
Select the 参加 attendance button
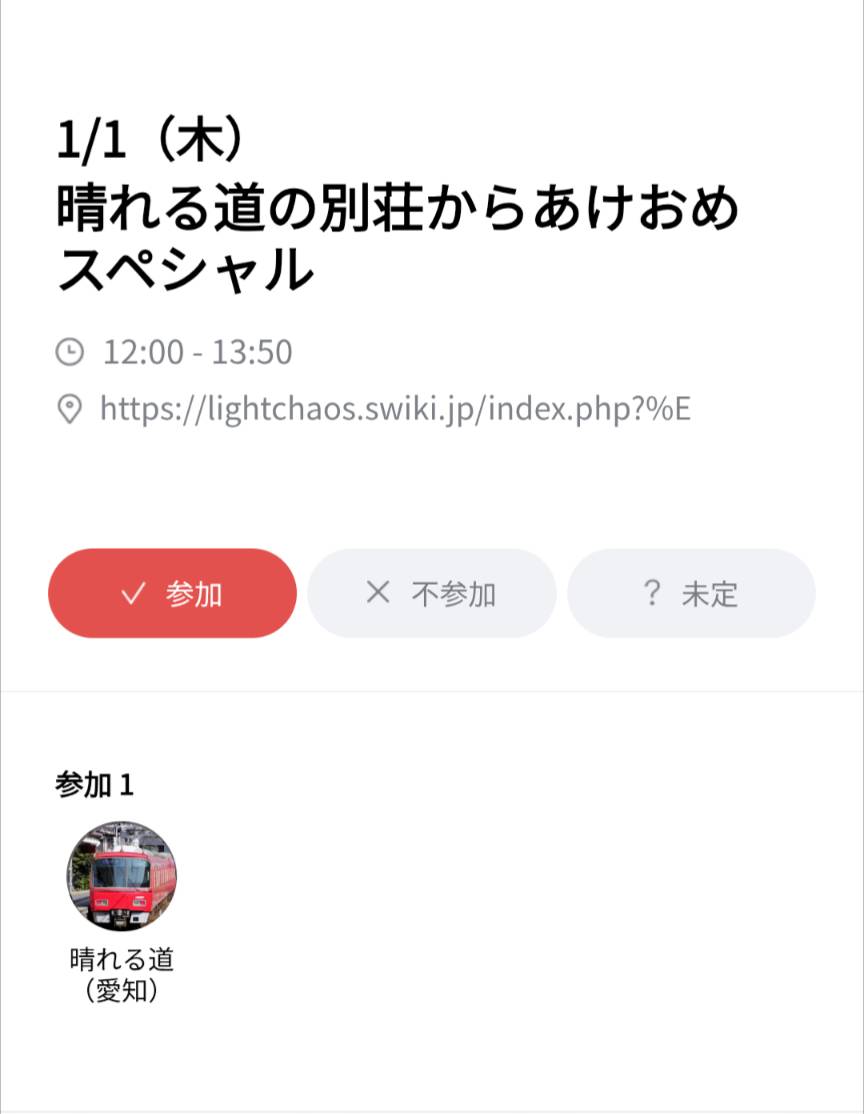coord(172,593)
